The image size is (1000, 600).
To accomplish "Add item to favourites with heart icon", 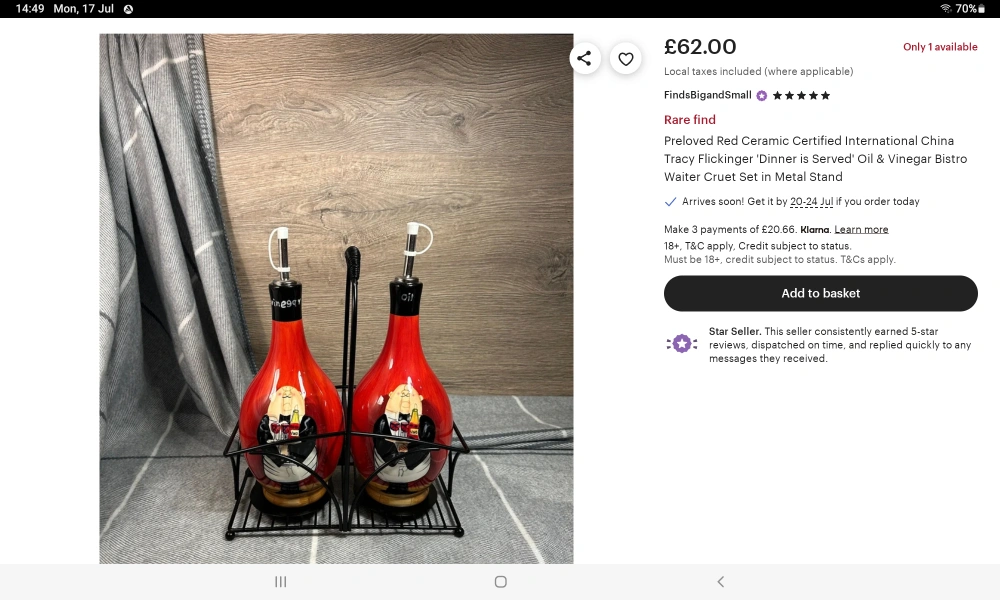I will [626, 59].
